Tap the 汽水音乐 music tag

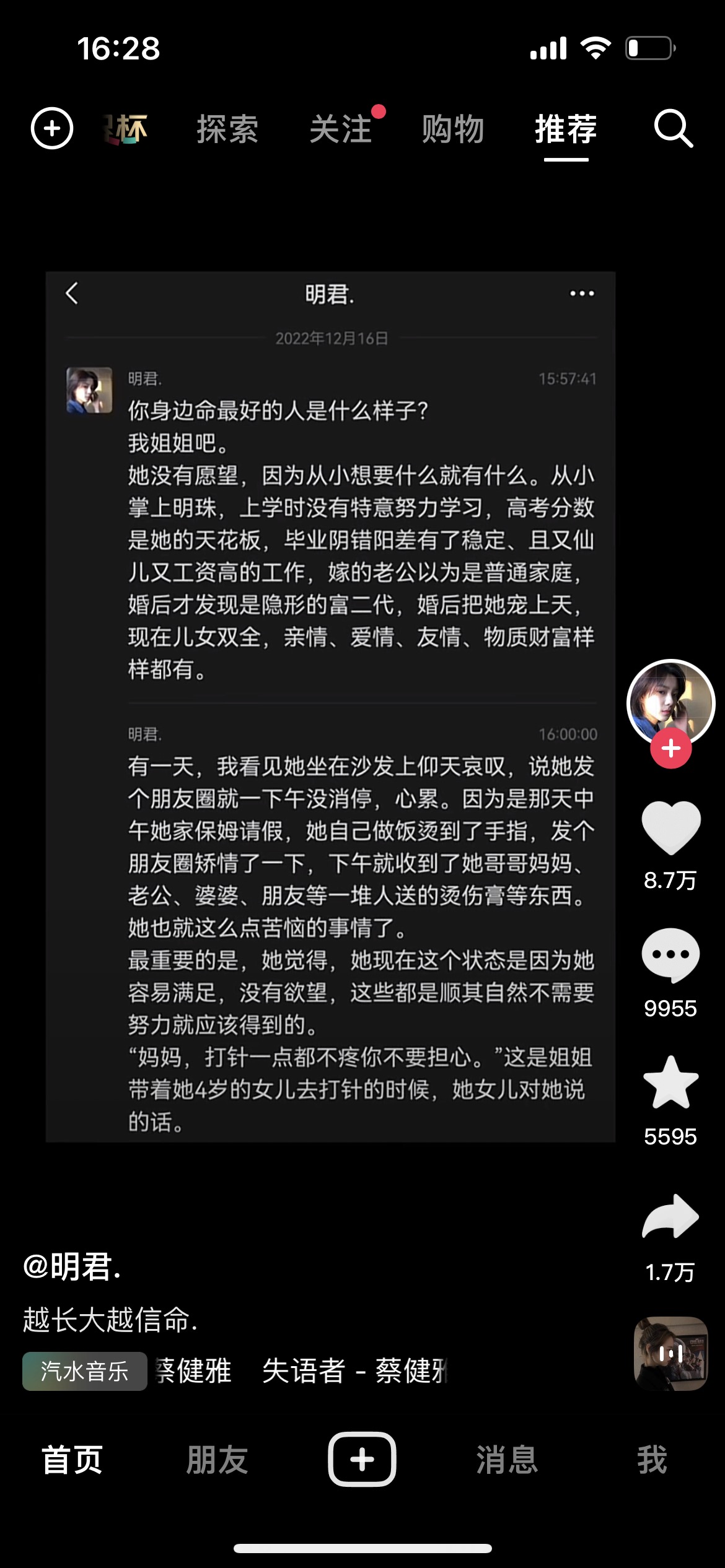[x=85, y=1371]
